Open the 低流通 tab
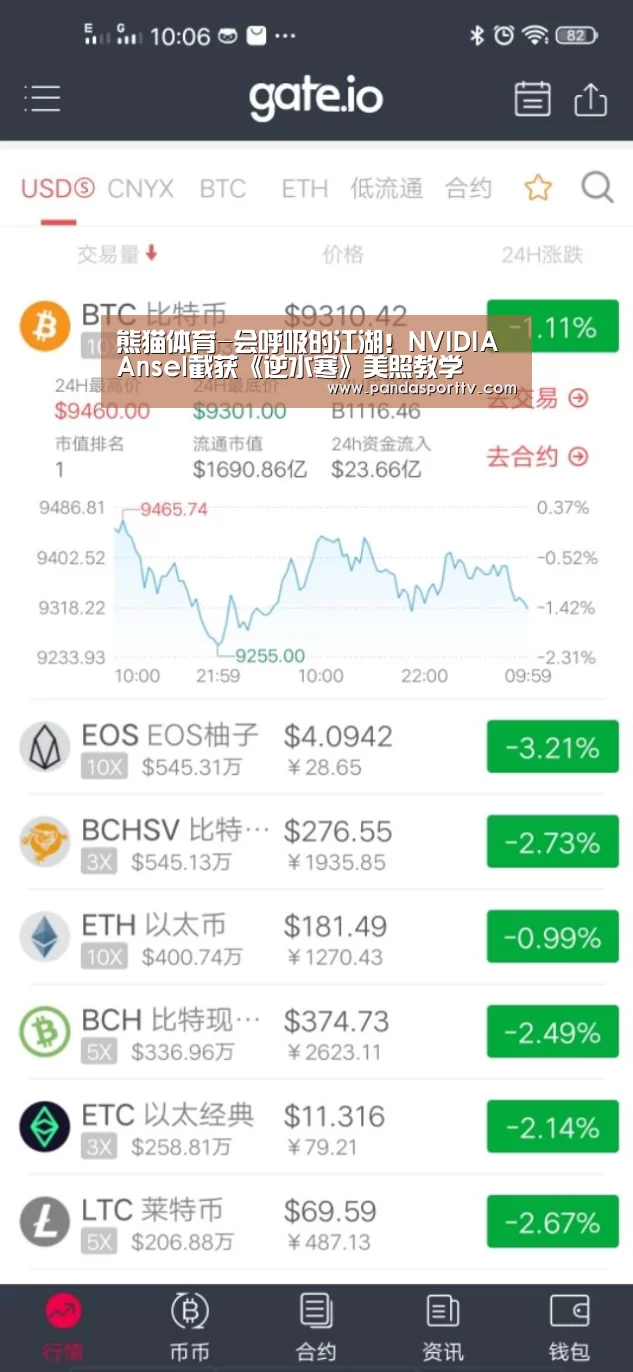This screenshot has width=633, height=1372. click(386, 188)
